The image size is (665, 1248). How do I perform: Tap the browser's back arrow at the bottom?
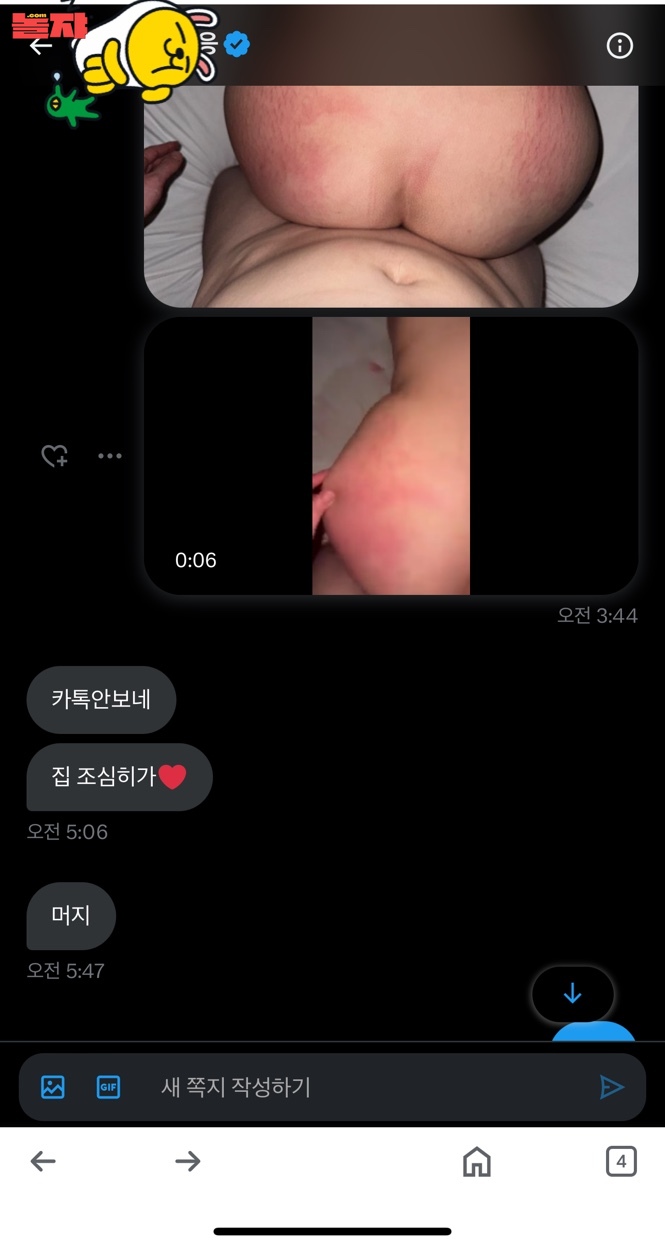coord(43,1161)
